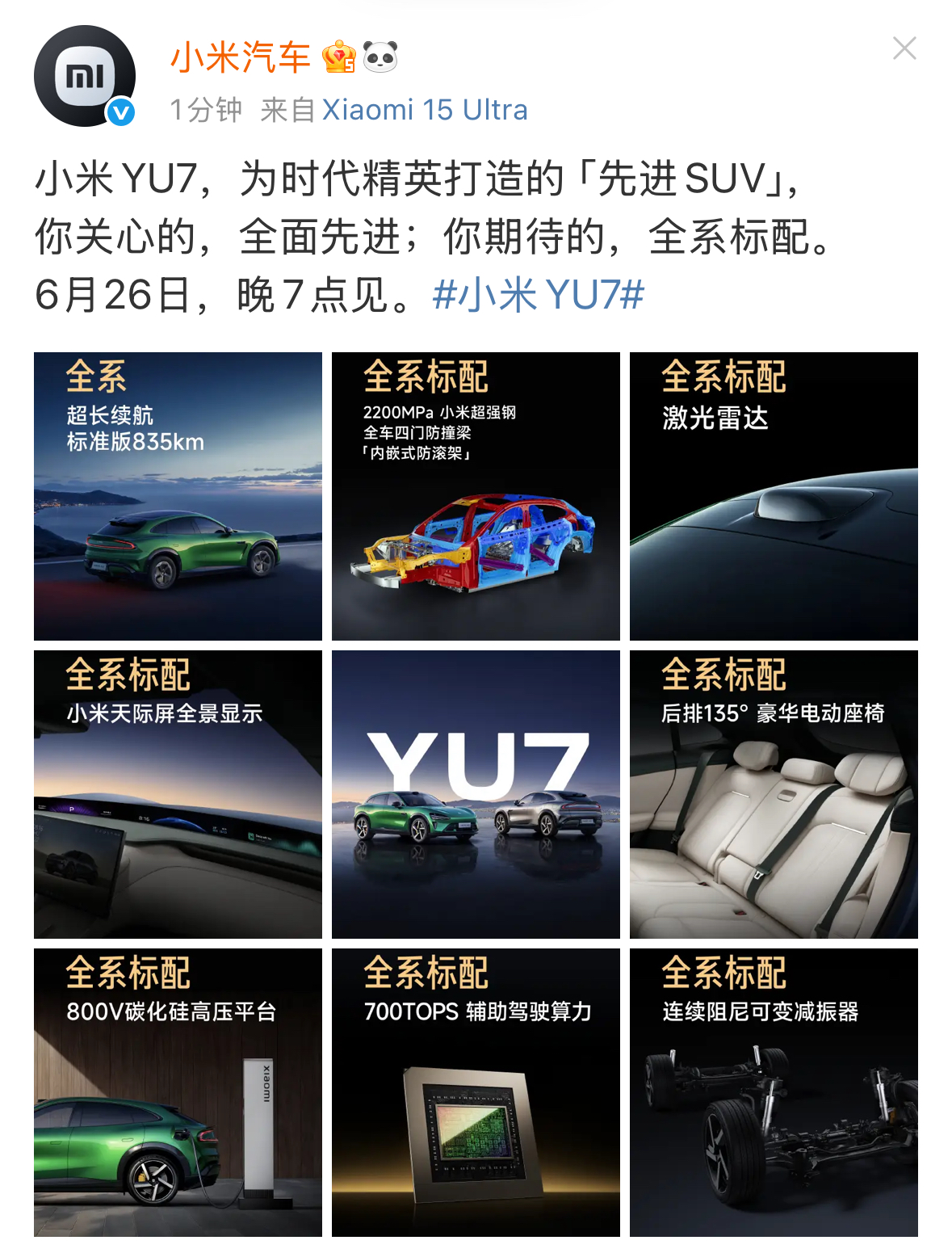The width and height of the screenshot is (952, 1253).
Task: Dismiss the post with the X icon
Action: (x=904, y=48)
